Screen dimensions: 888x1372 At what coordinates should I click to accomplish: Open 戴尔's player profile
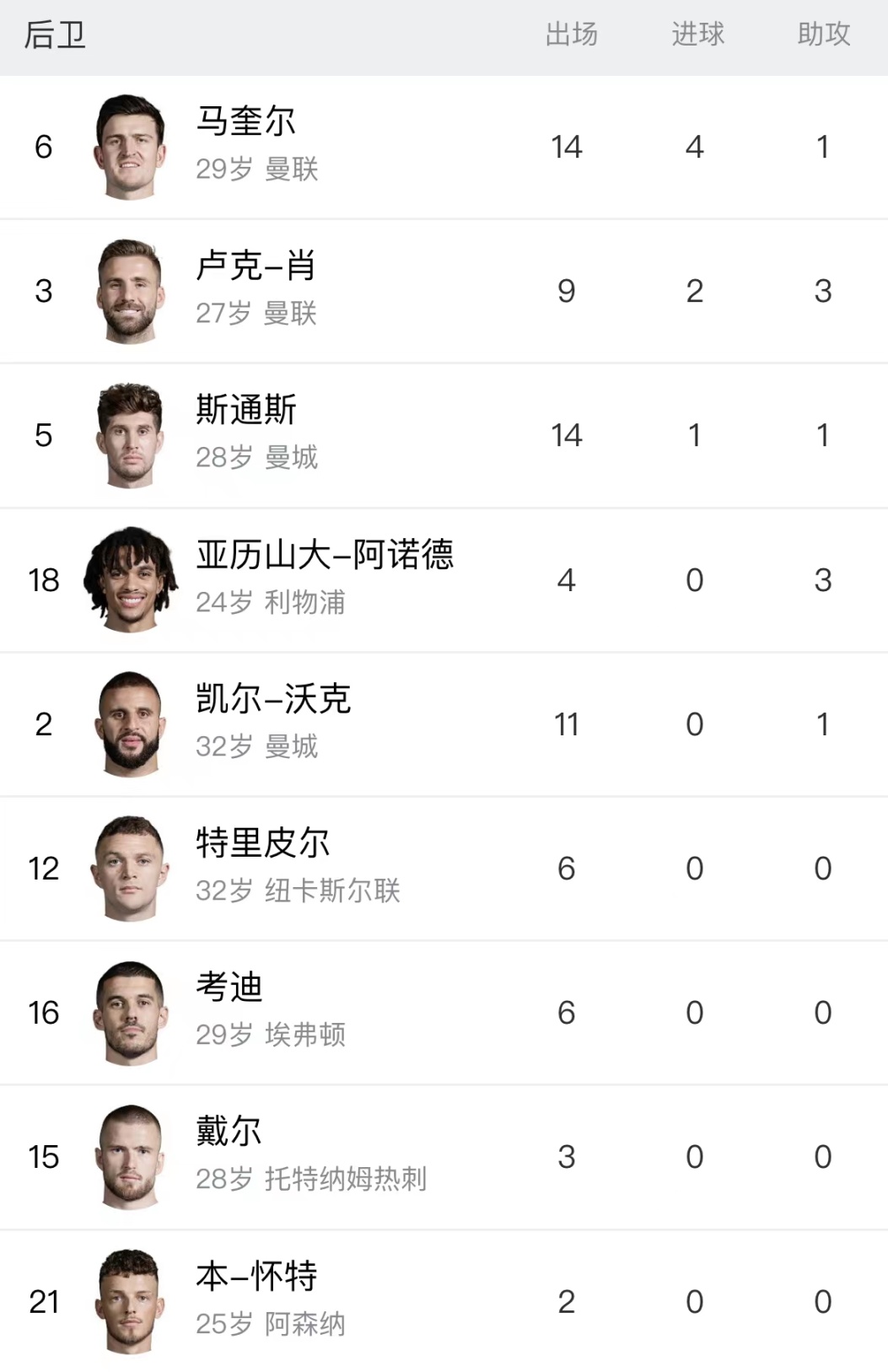[229, 1133]
